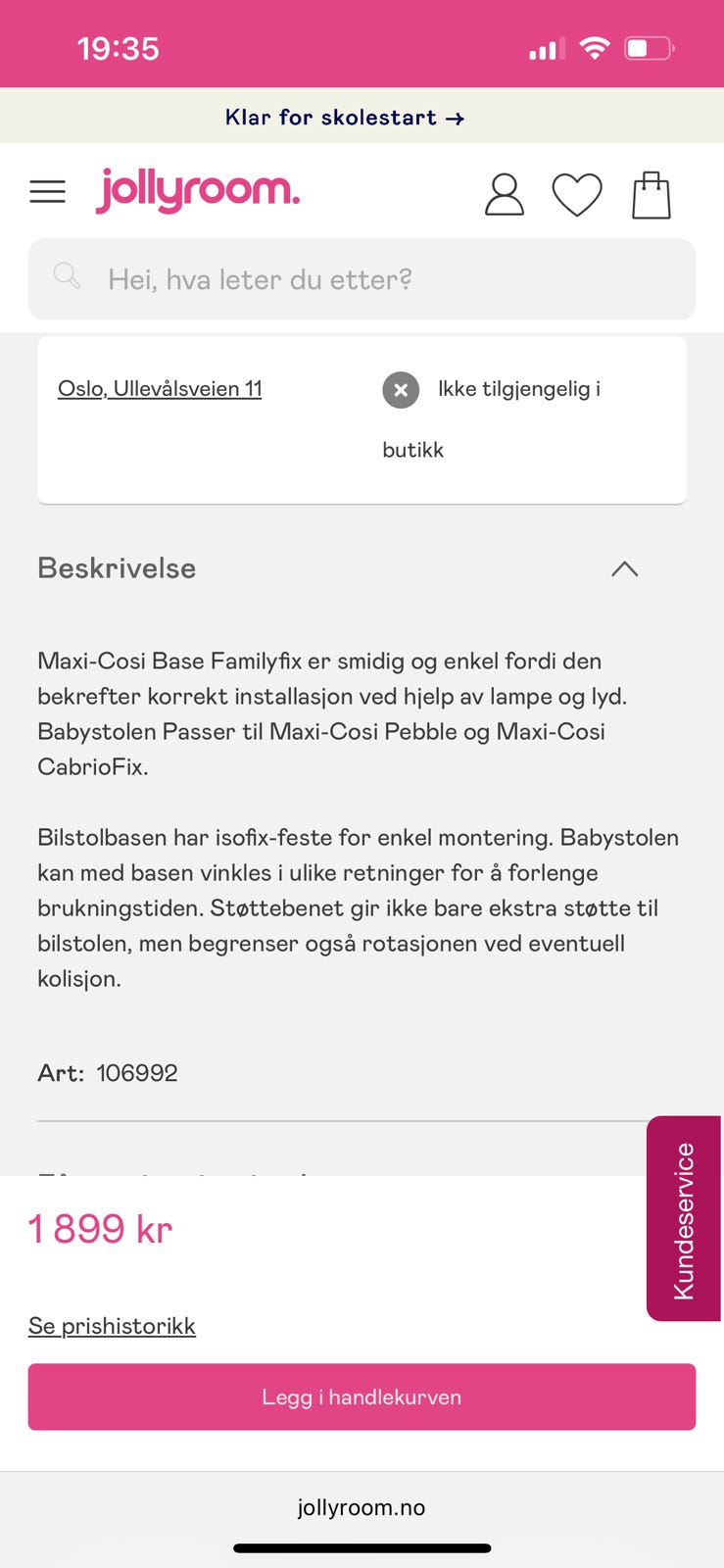The width and height of the screenshot is (724, 1568).
Task: Click the jollyroom logo
Action: pyautogui.click(x=198, y=190)
